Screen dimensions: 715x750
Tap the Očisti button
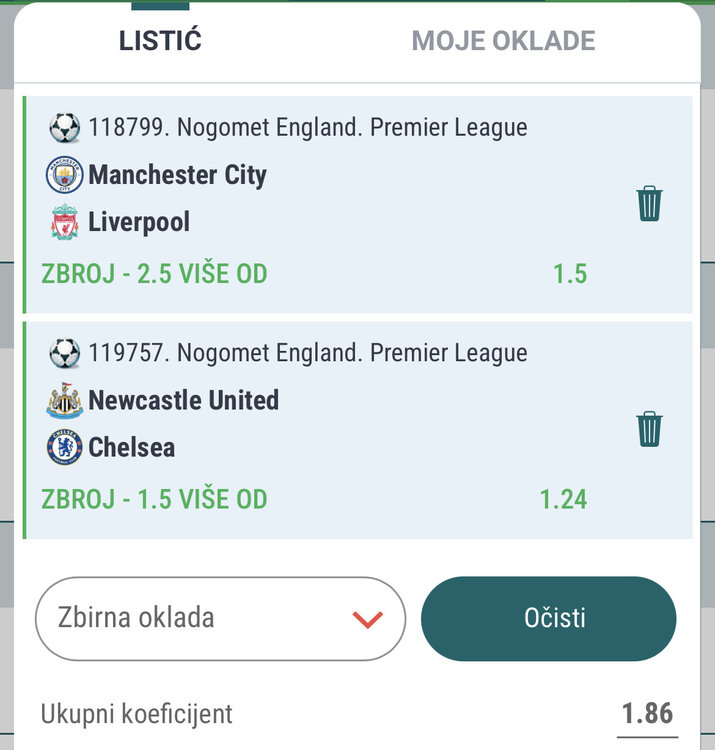tap(548, 618)
